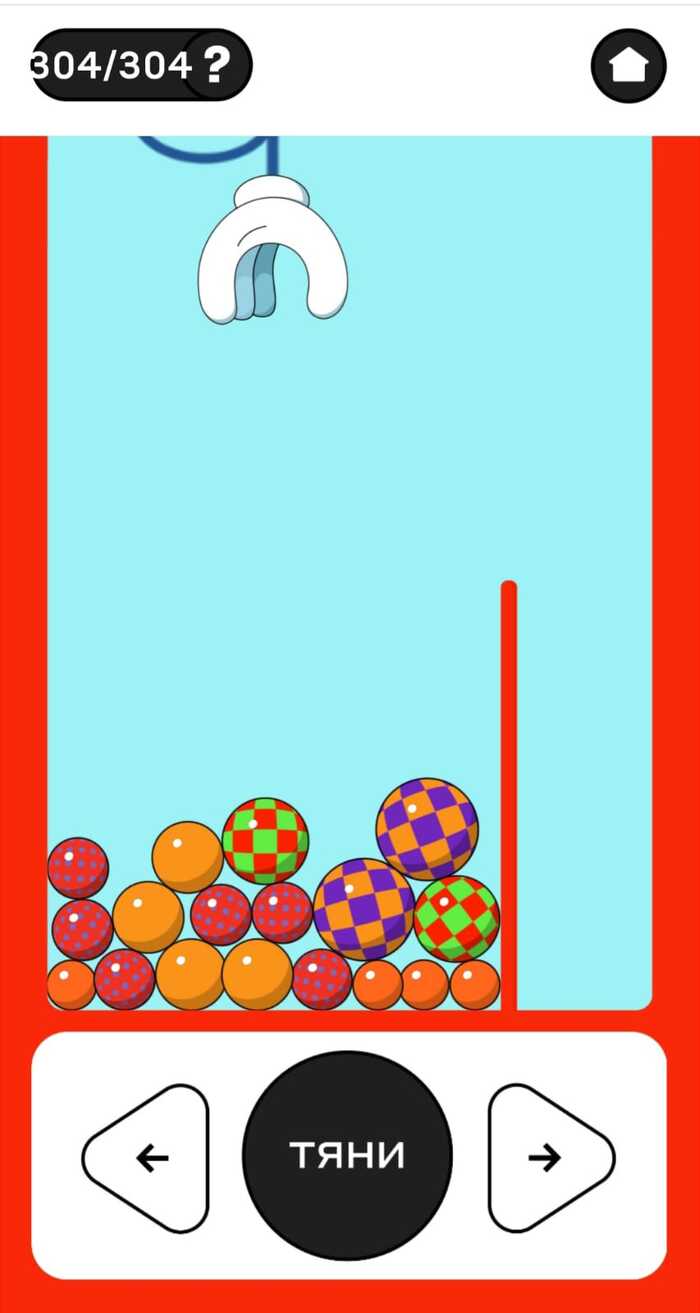Move the claw right with the arrow

[549, 1157]
